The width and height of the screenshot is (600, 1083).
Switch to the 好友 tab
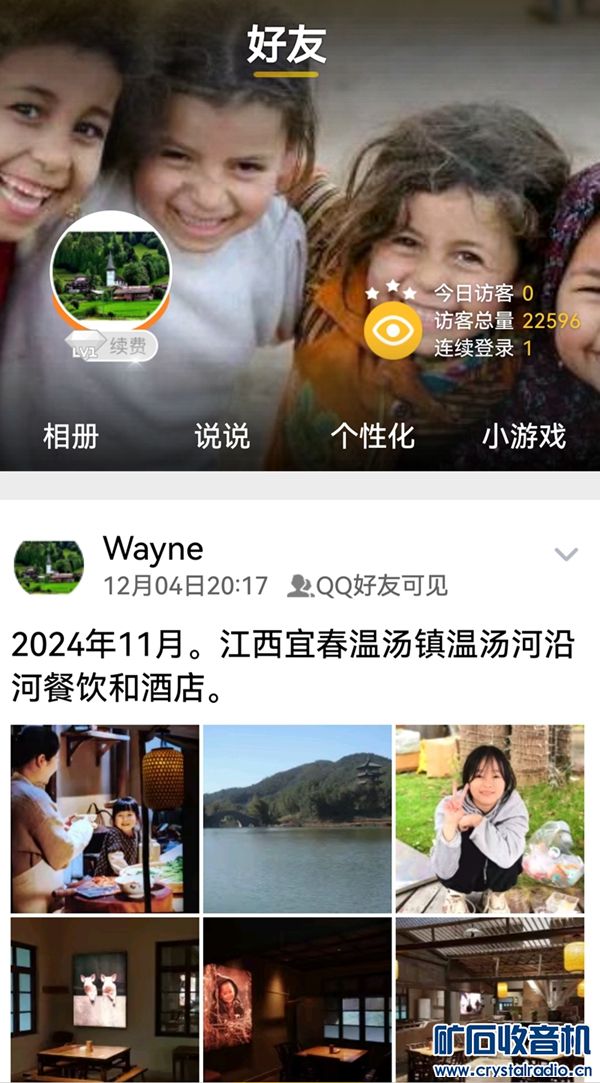click(286, 47)
